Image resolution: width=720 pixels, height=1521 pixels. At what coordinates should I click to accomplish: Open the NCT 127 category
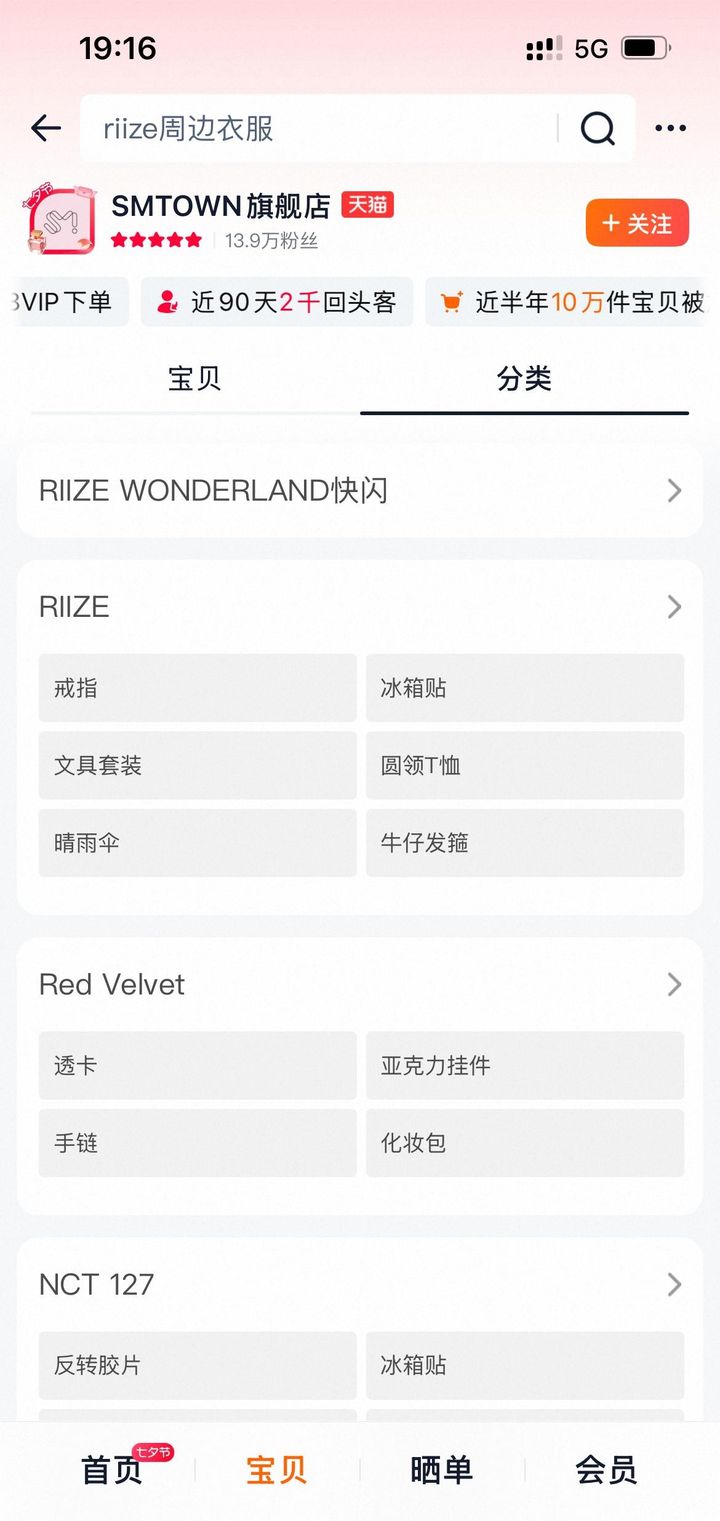[360, 1284]
